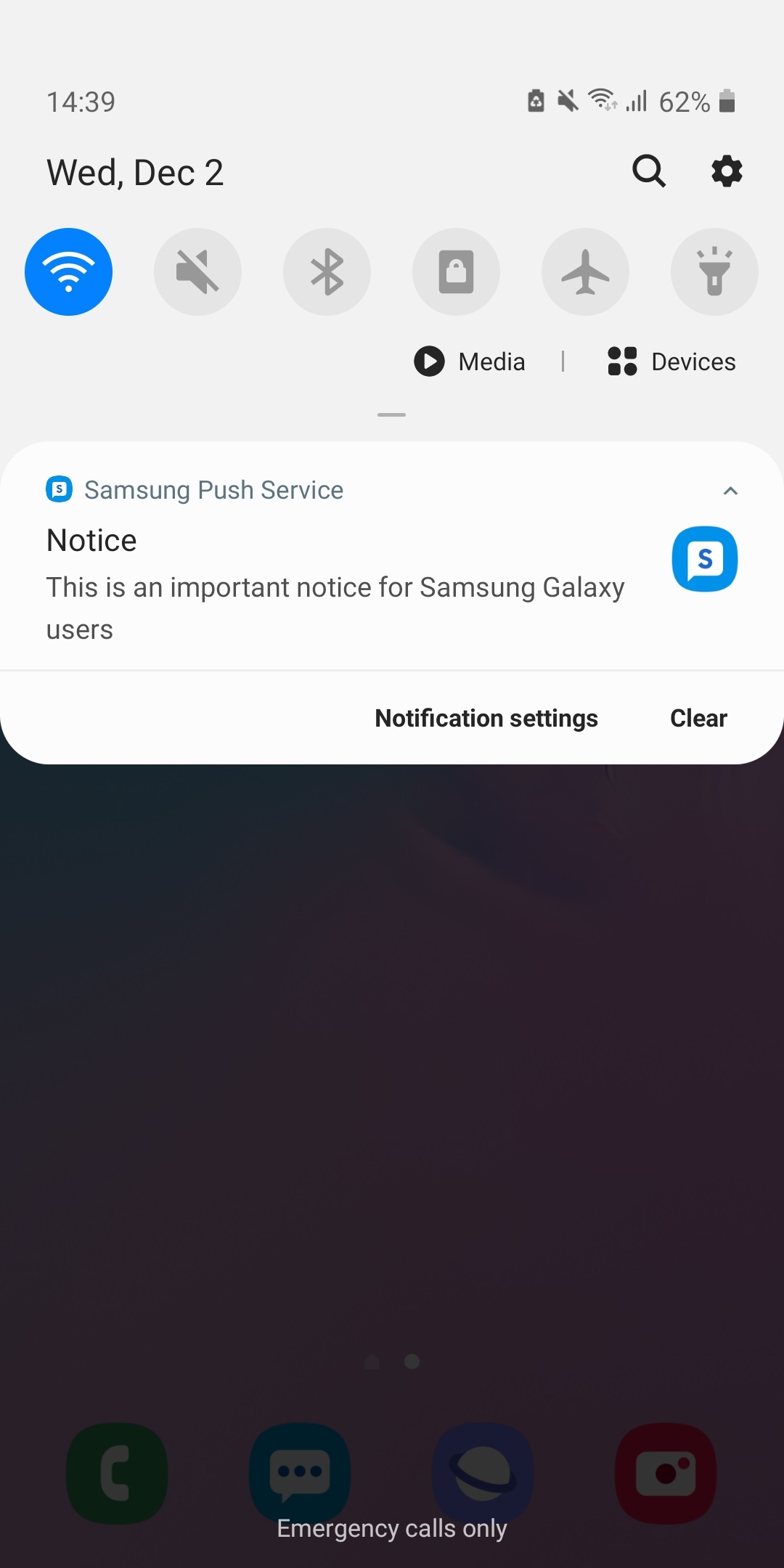The image size is (784, 1568).
Task: Turn on Bluetooth
Action: click(327, 271)
